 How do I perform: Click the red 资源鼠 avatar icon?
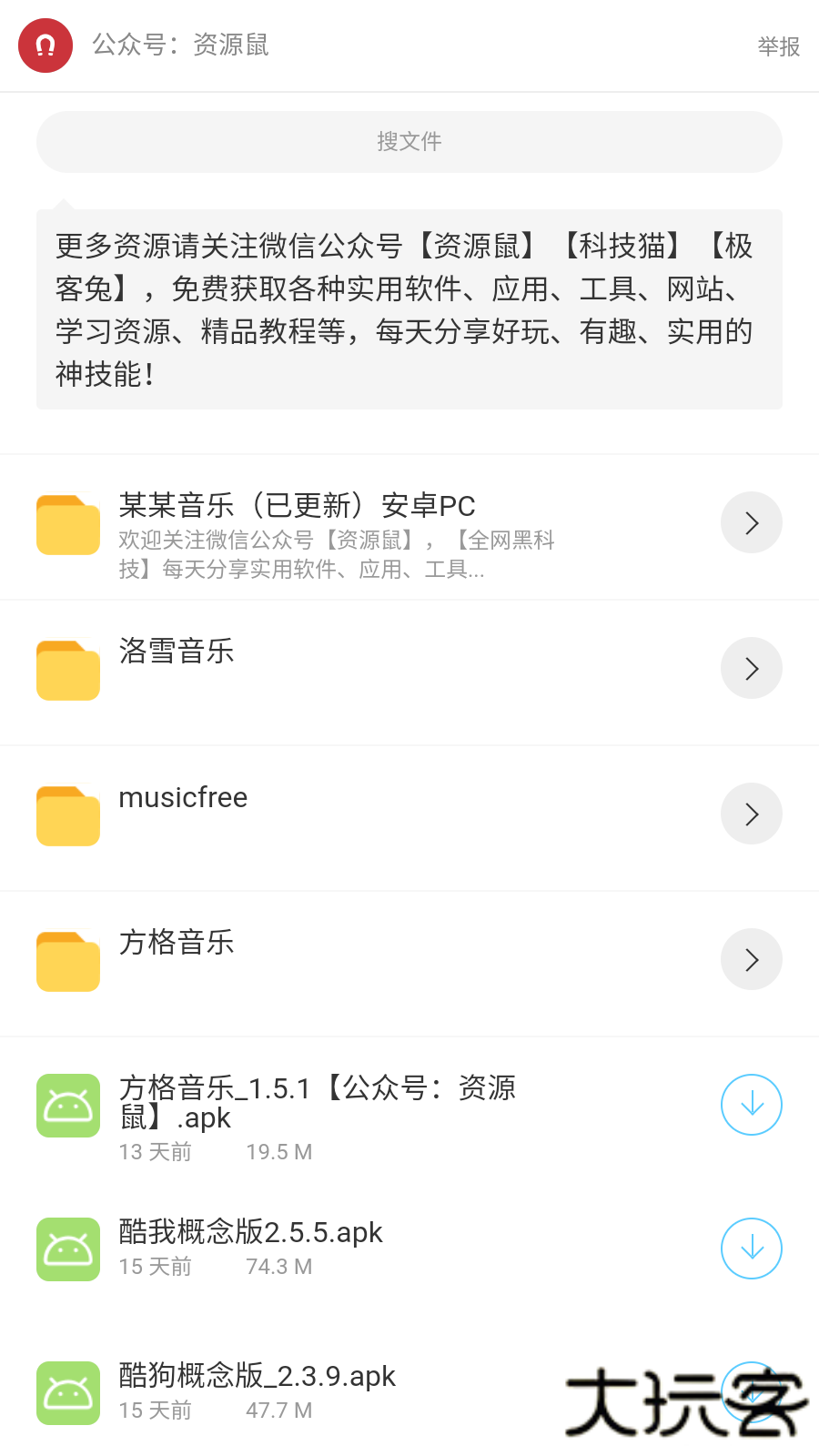tap(45, 45)
